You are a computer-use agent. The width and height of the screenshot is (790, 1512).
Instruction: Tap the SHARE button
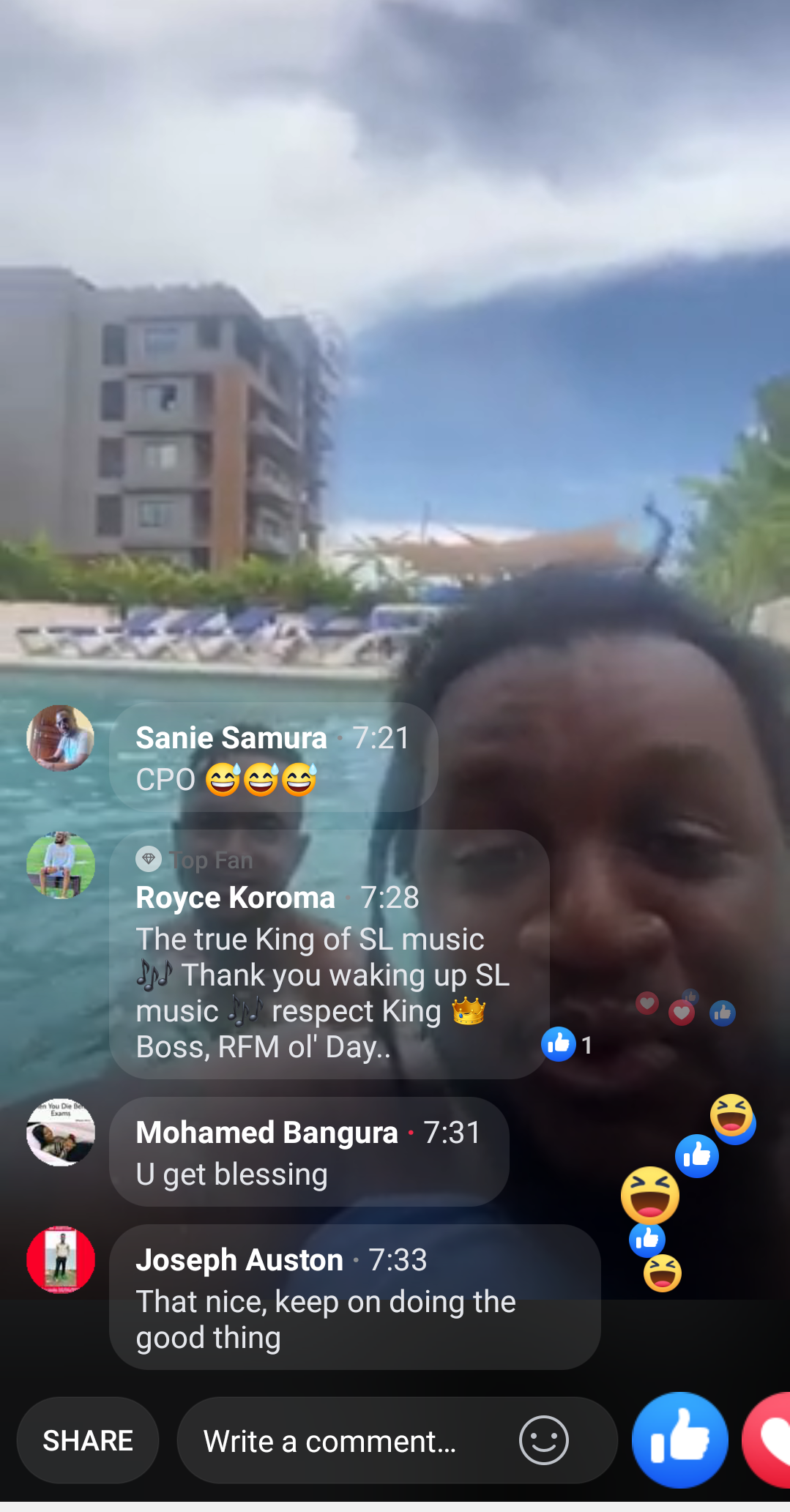(x=88, y=1440)
